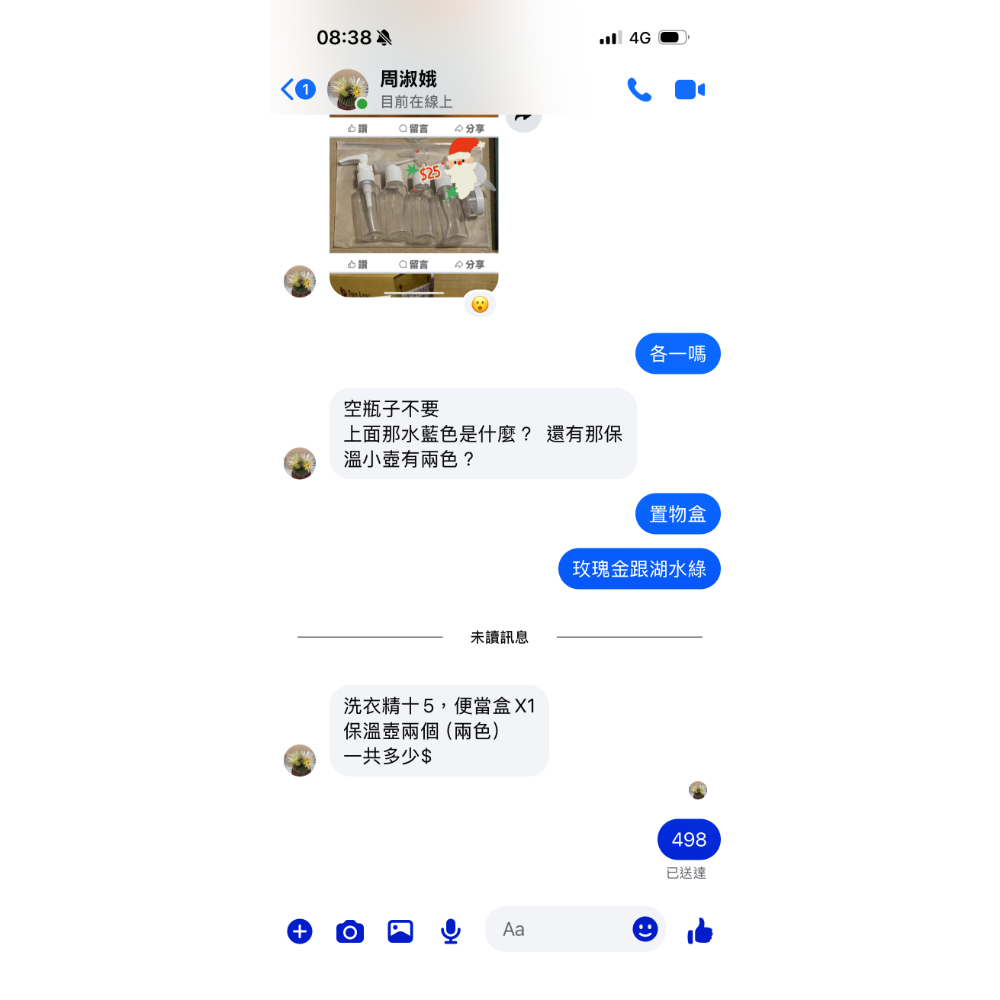Forward the shared photo
The image size is (1000, 1000).
click(x=523, y=118)
